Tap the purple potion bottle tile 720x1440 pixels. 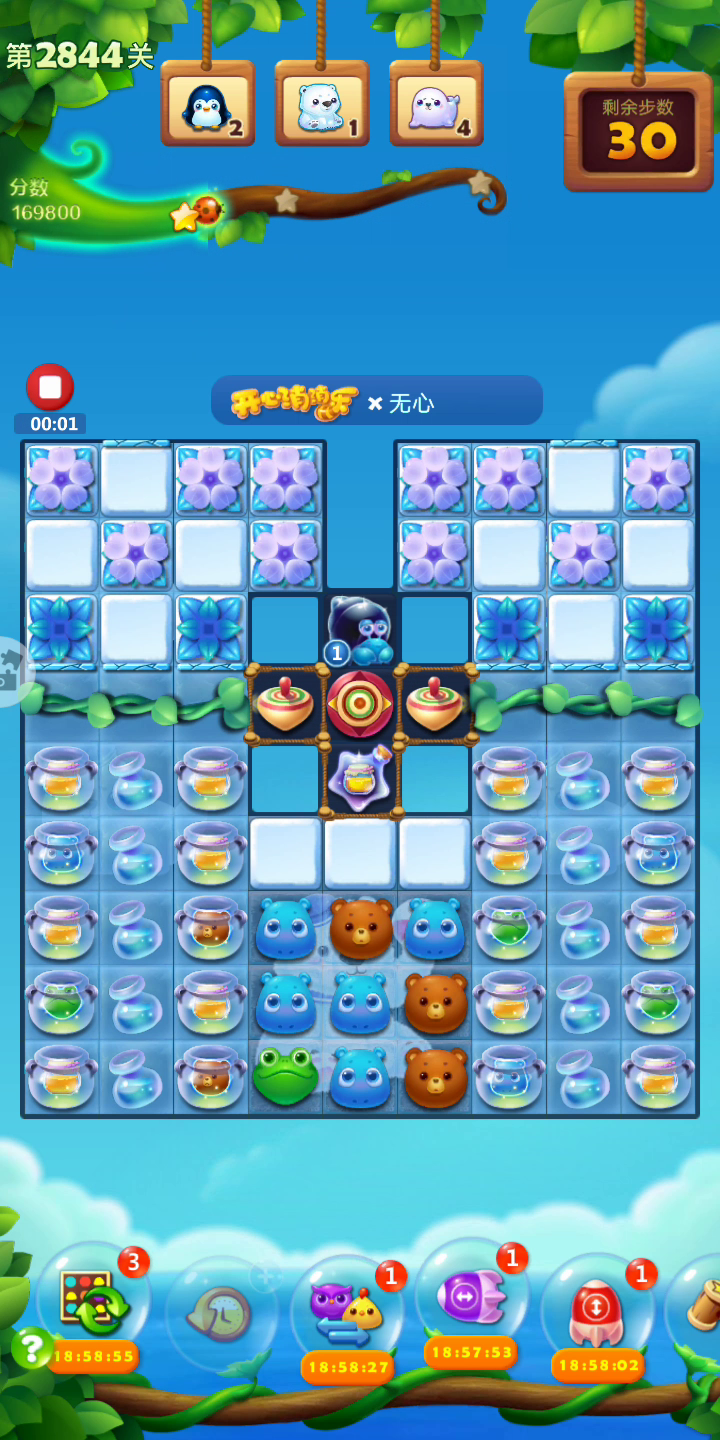tap(360, 779)
